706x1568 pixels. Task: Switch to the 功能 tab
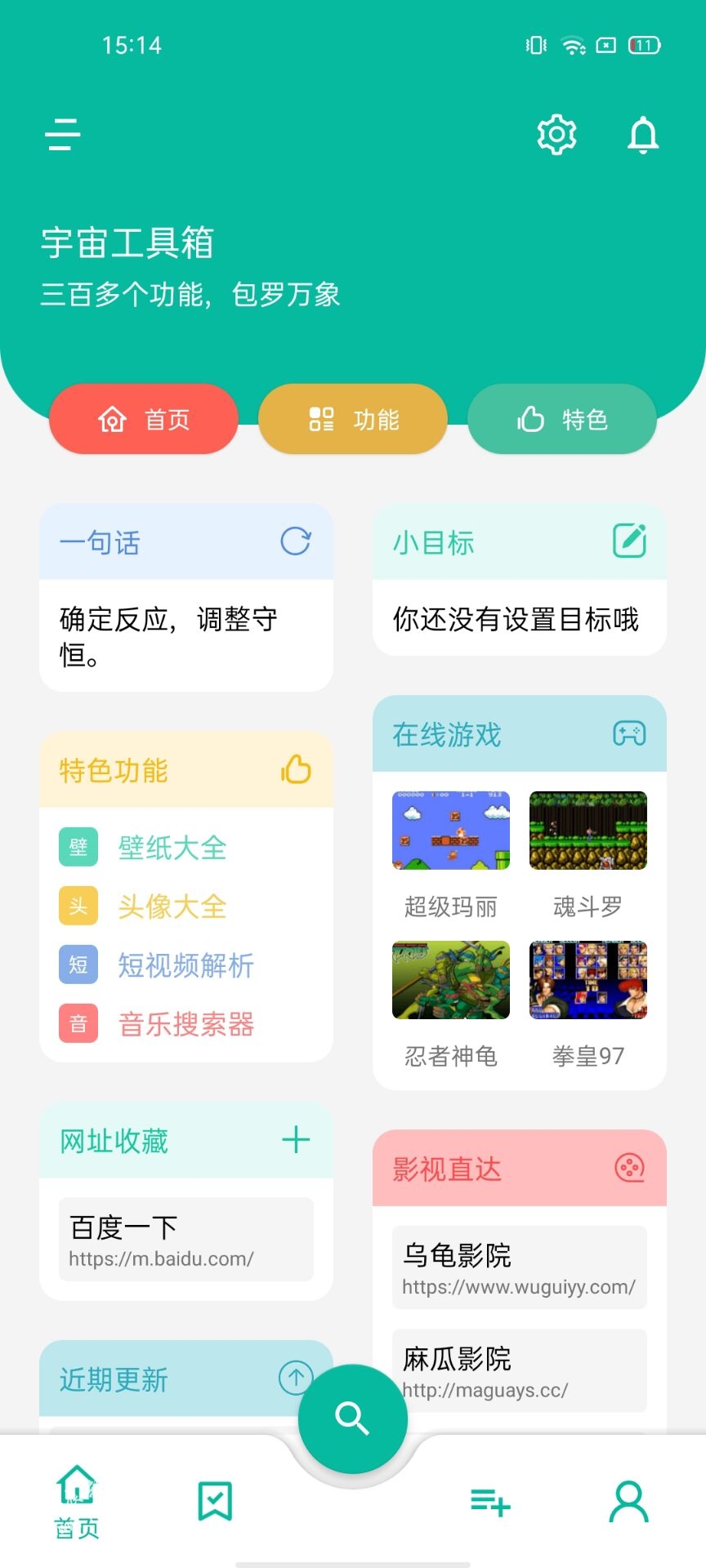353,419
